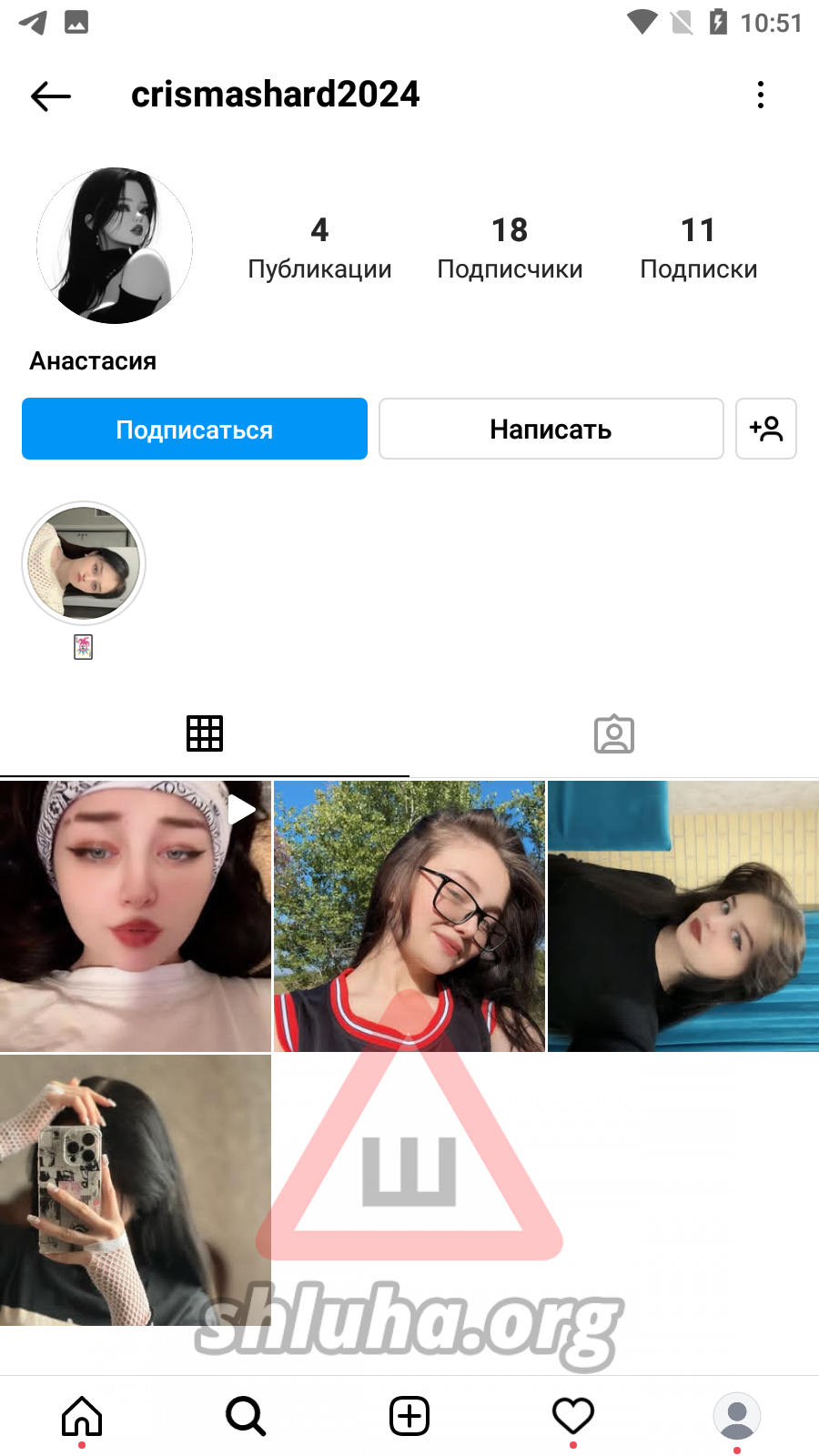Open the 11 Подписки list
The image size is (819, 1456).
coord(698,248)
